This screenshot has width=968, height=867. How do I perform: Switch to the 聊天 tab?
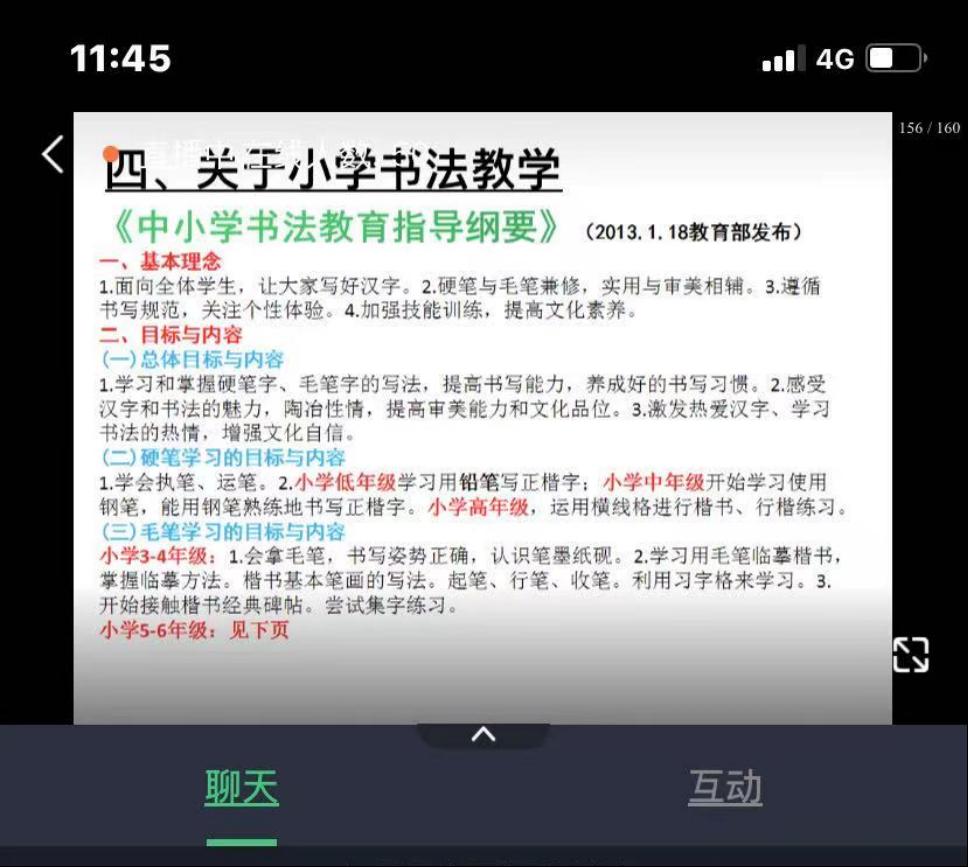coord(242,788)
